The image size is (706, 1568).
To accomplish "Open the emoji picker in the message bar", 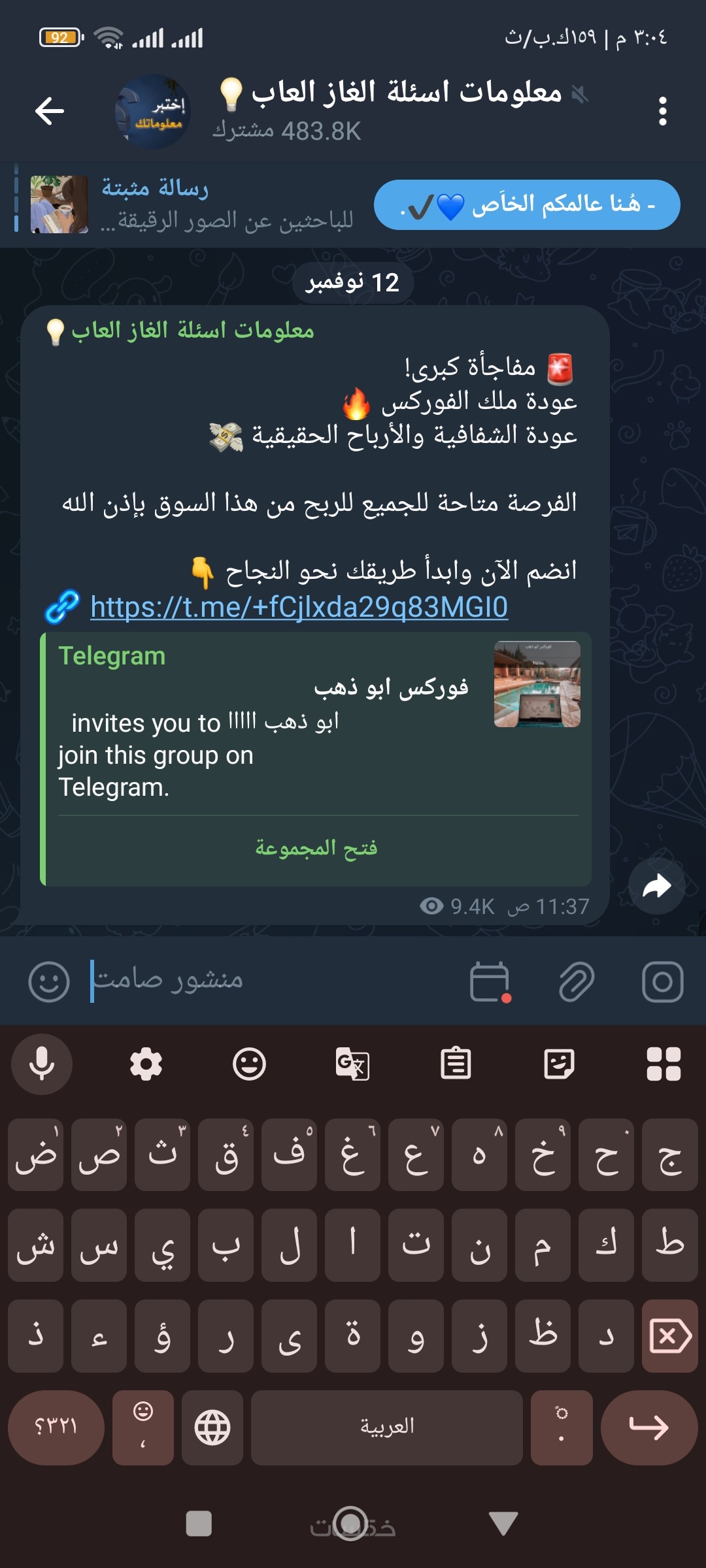I will point(49,981).
